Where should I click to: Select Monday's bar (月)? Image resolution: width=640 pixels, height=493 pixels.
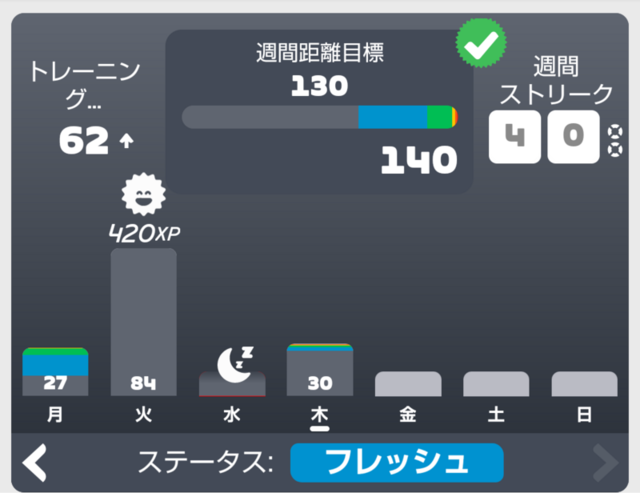point(55,372)
